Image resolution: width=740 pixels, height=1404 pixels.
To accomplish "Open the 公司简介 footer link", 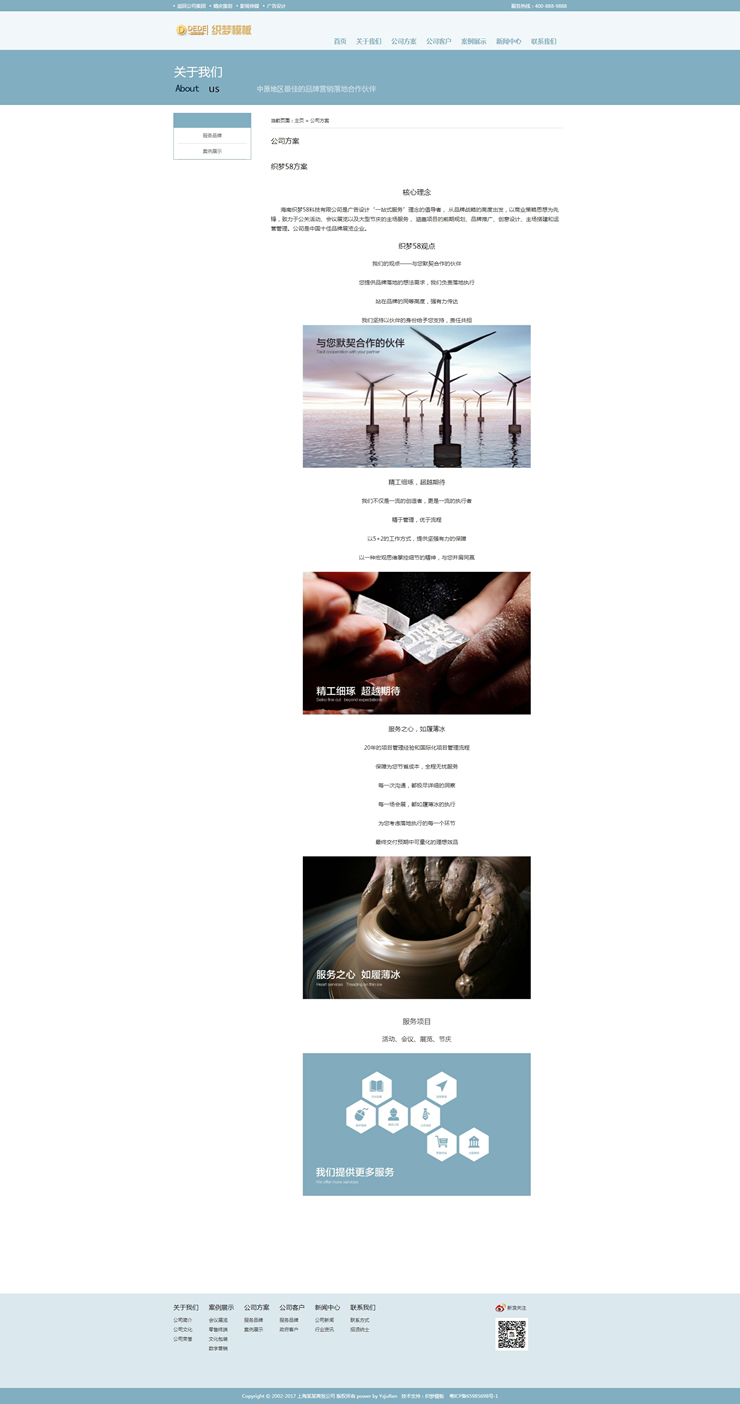I will coord(182,1320).
